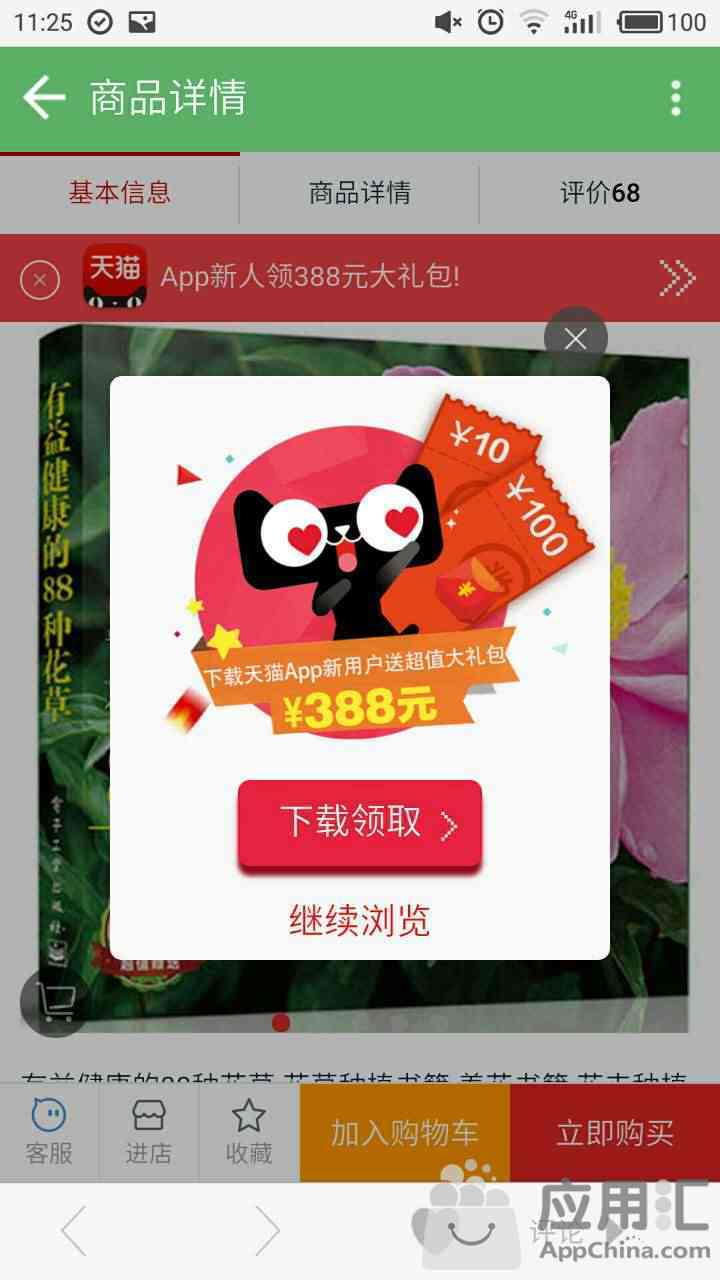720x1280 pixels.
Task: Switch to the 商品详情 tab
Action: tap(360, 193)
